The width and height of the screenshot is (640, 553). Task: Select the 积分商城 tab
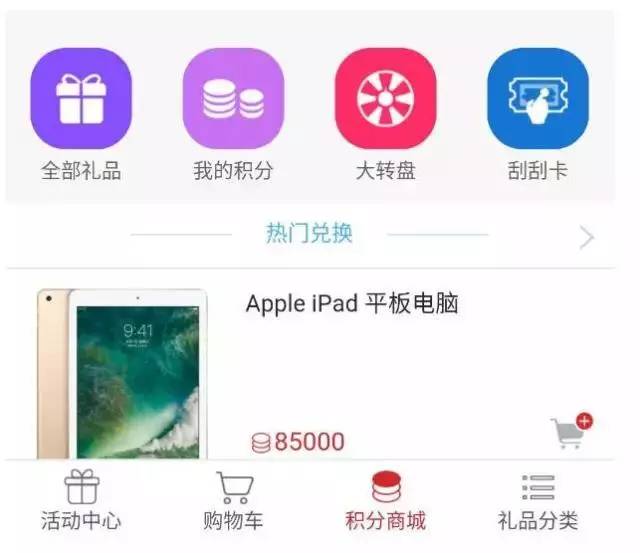[x=385, y=504]
